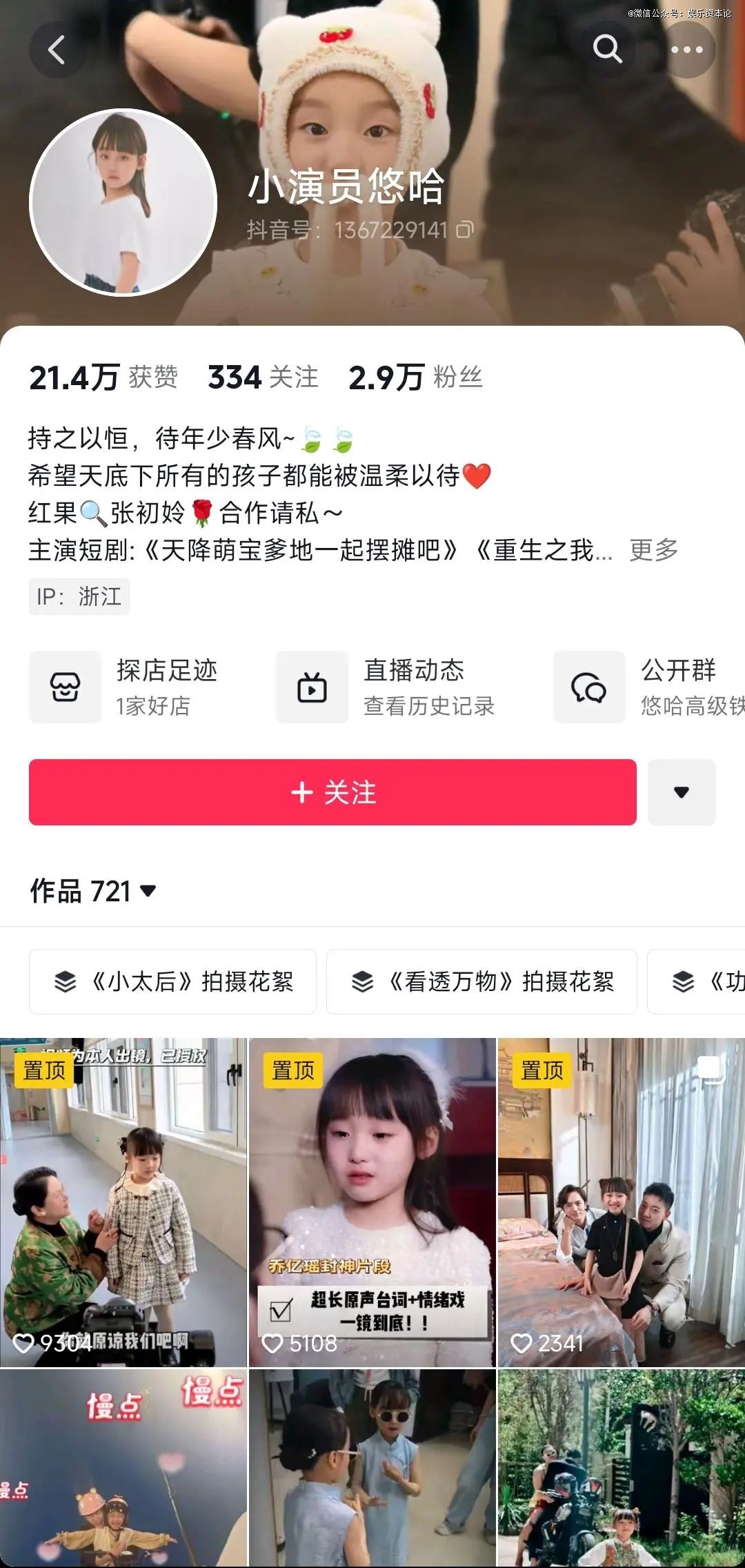Screen dimensions: 745x1568
Task: View the 关注 following list
Action: (263, 378)
